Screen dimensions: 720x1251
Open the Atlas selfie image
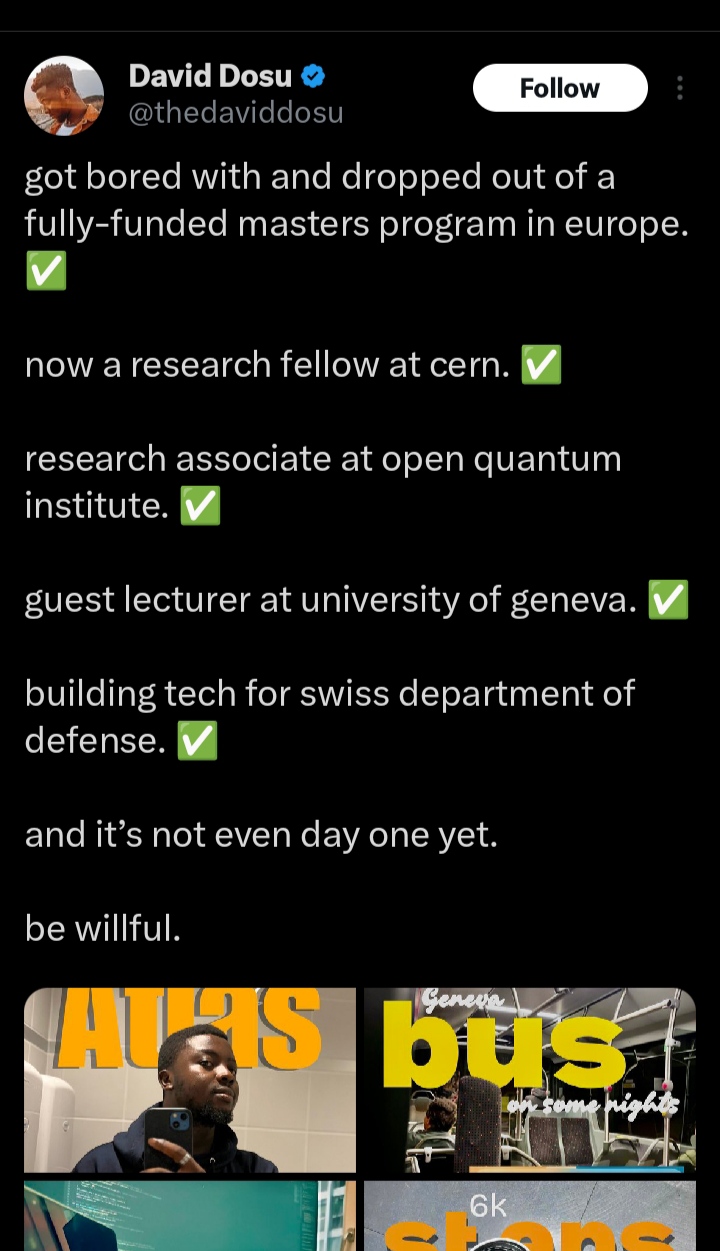click(x=190, y=1079)
